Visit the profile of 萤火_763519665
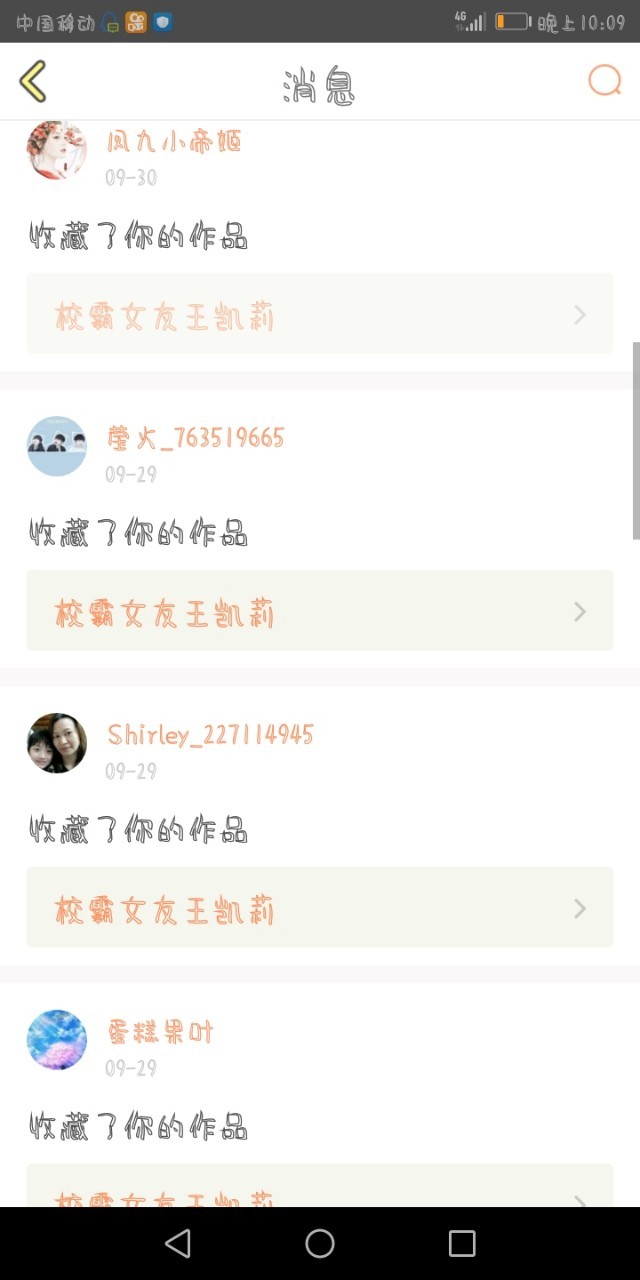 [x=196, y=438]
